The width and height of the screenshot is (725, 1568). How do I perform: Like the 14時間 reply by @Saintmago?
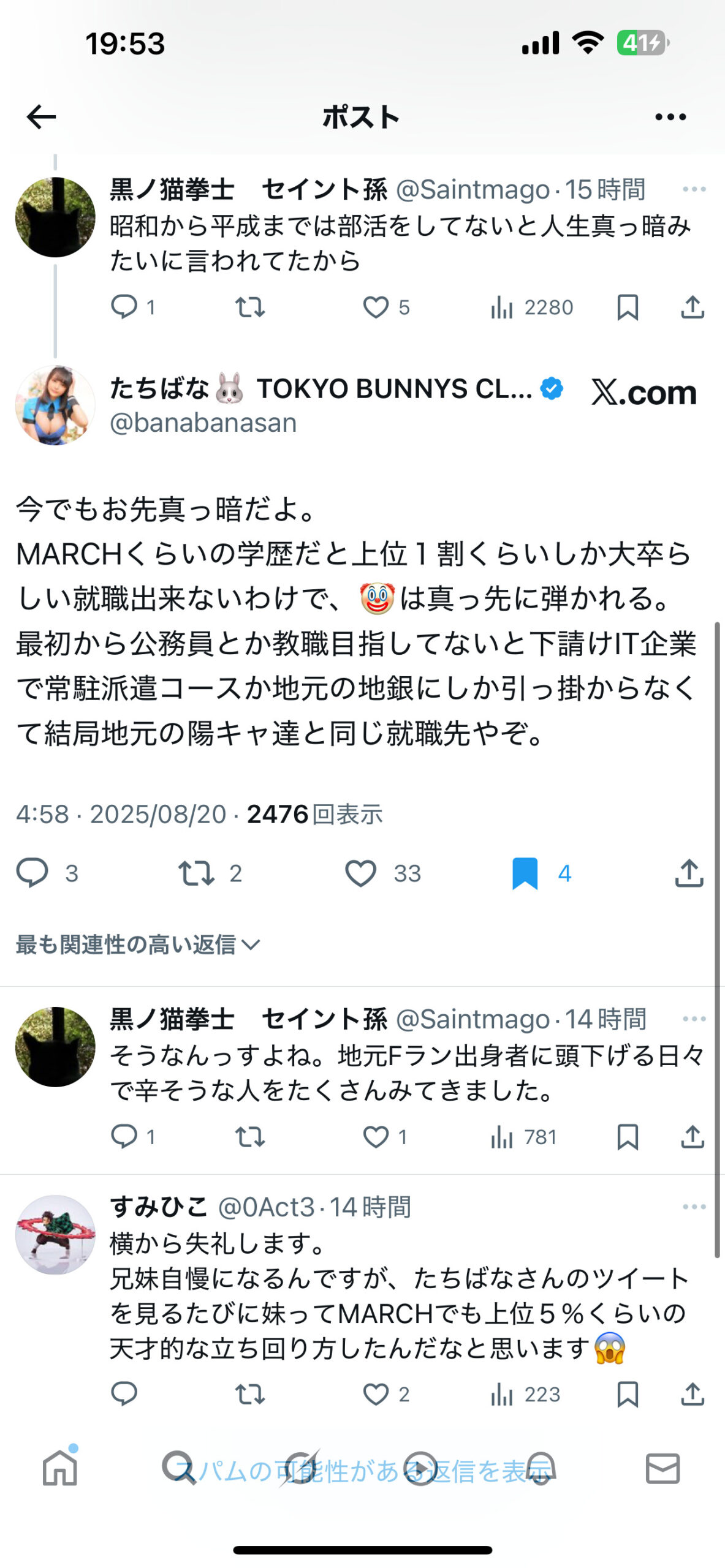pyautogui.click(x=376, y=1137)
